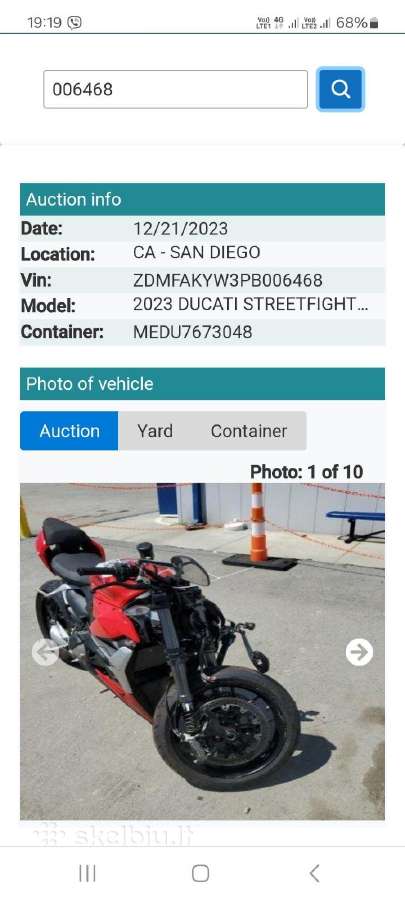Go to the previous vehicle photo

pos(45,652)
